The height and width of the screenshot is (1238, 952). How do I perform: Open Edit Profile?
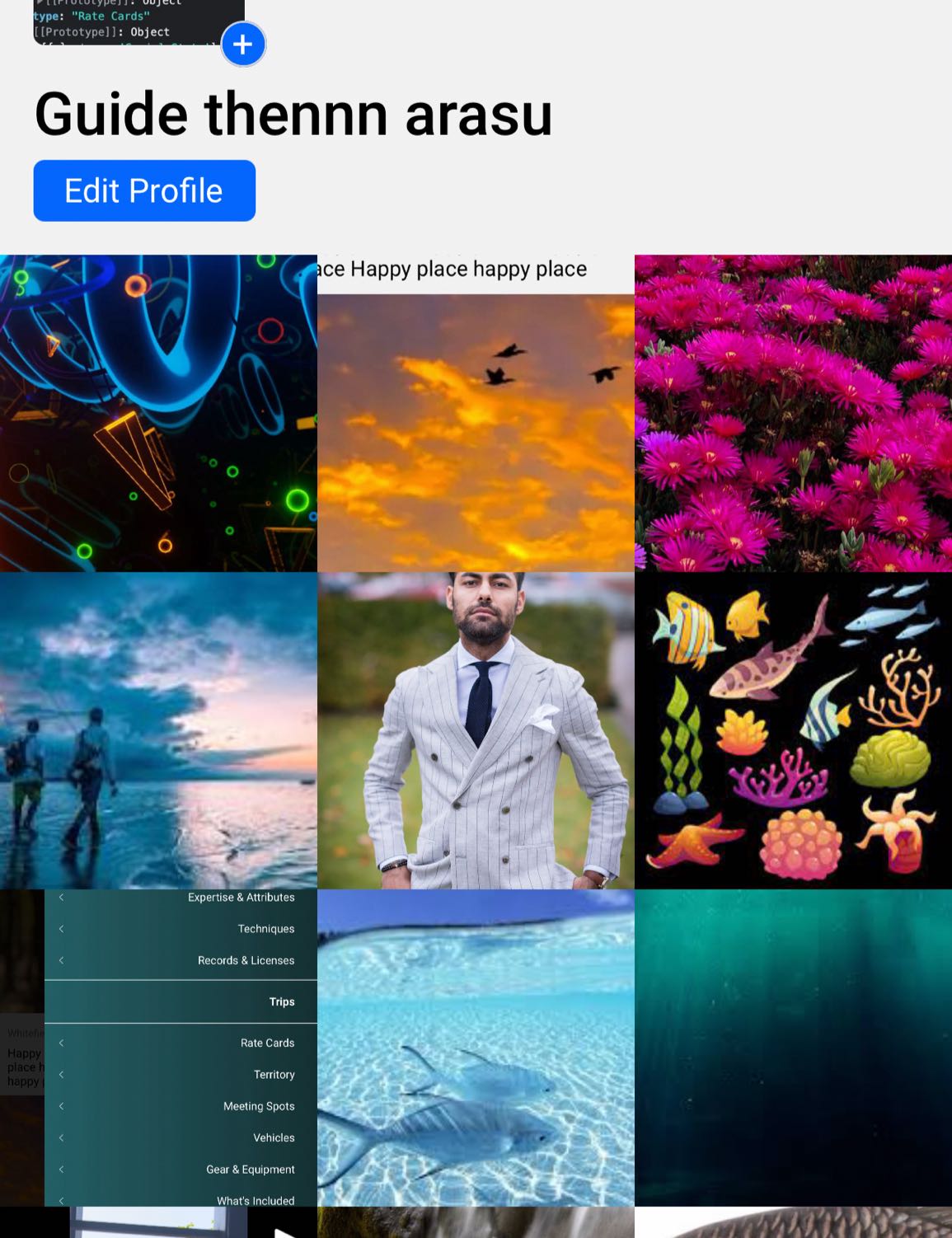click(x=144, y=190)
